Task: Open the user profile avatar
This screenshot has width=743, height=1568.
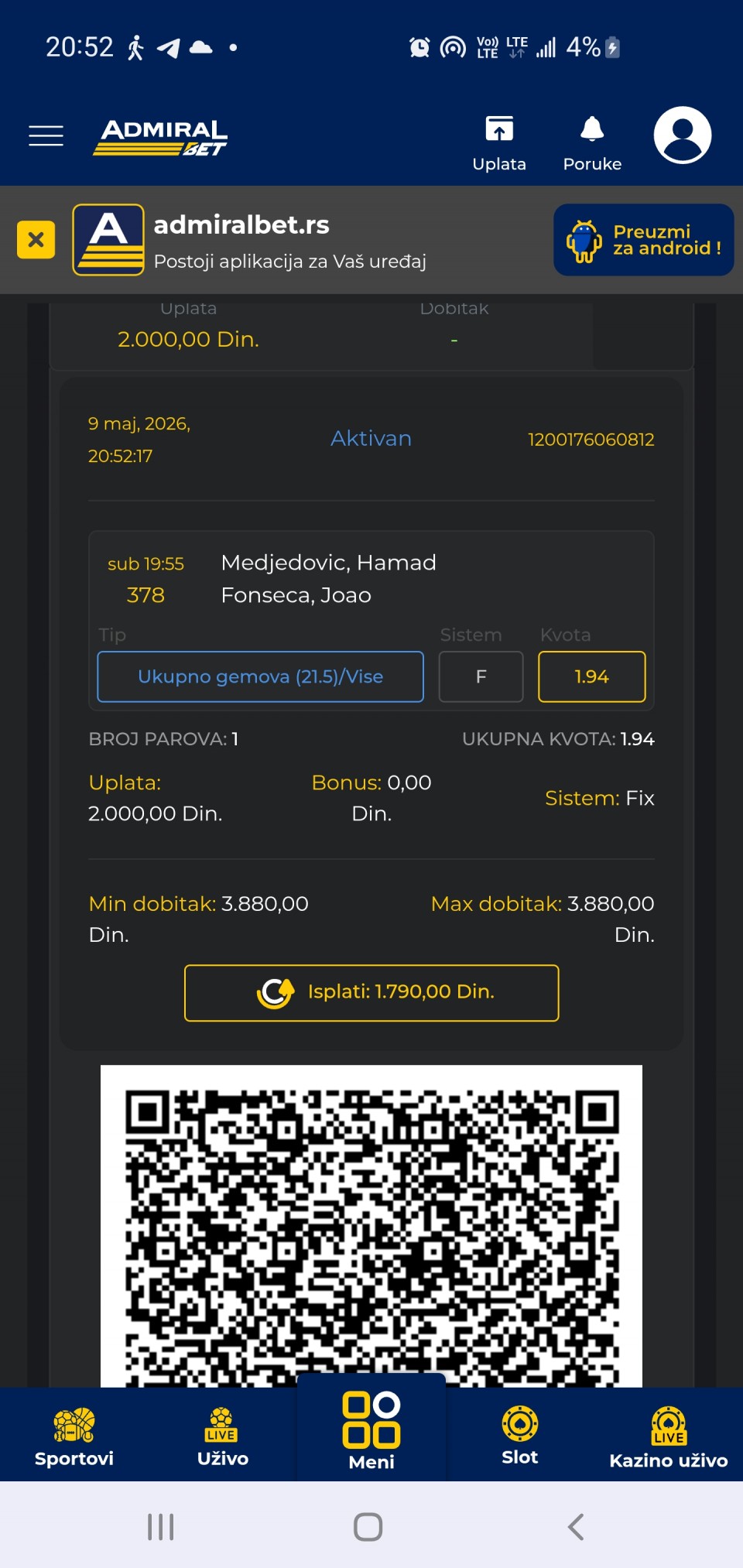Action: [x=683, y=135]
